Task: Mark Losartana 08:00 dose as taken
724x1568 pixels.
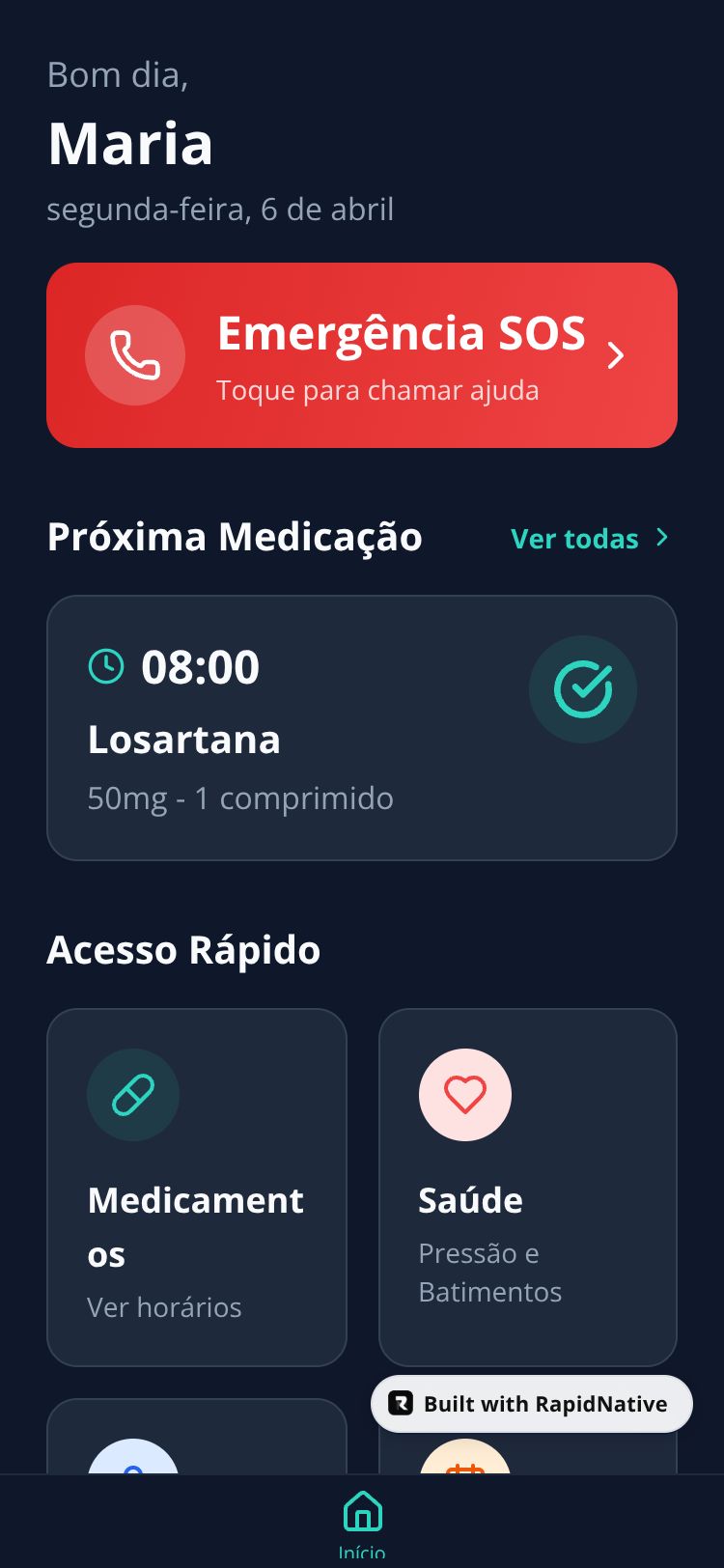Action: click(x=583, y=689)
